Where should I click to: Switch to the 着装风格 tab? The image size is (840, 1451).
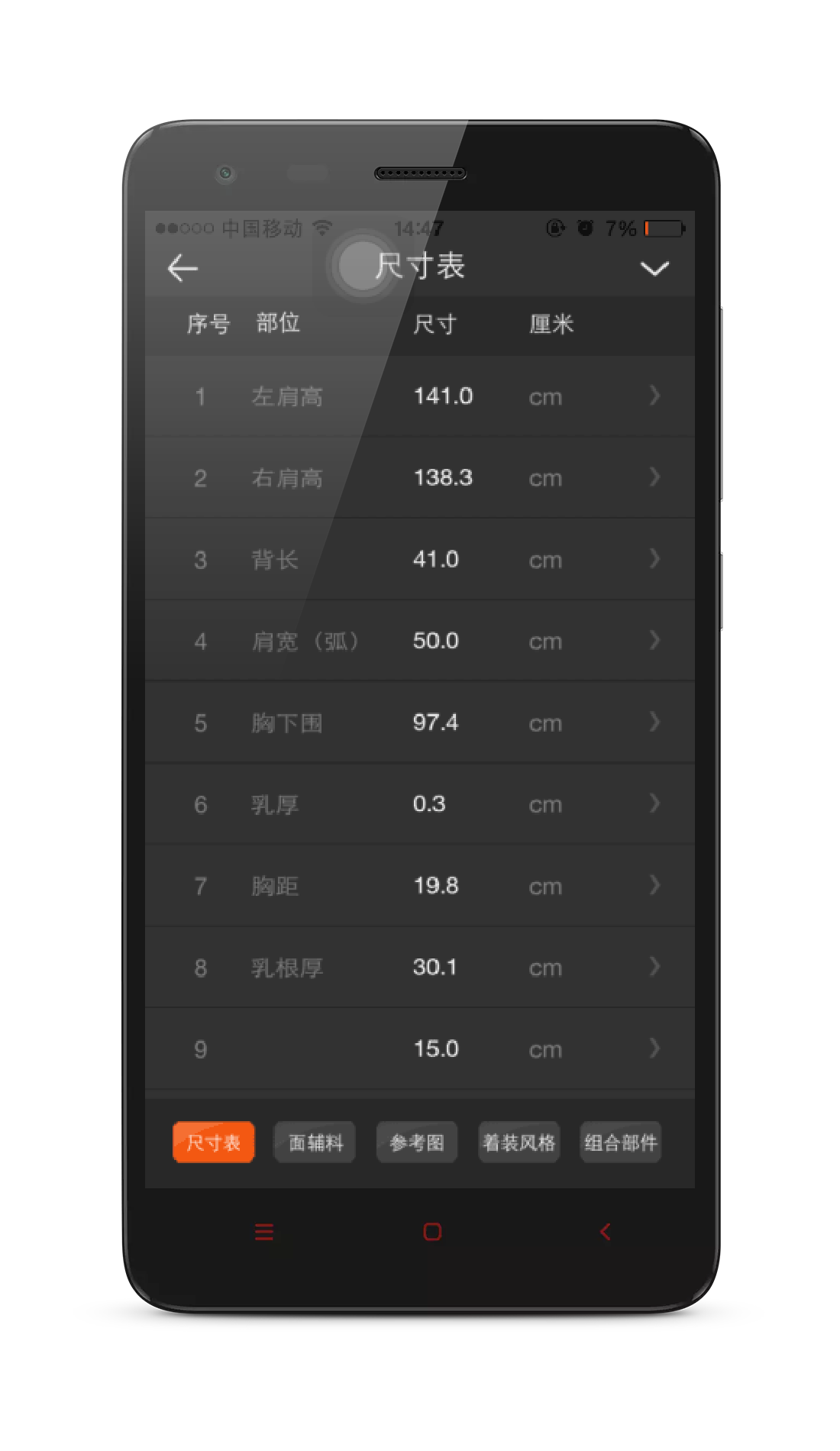(x=519, y=1142)
